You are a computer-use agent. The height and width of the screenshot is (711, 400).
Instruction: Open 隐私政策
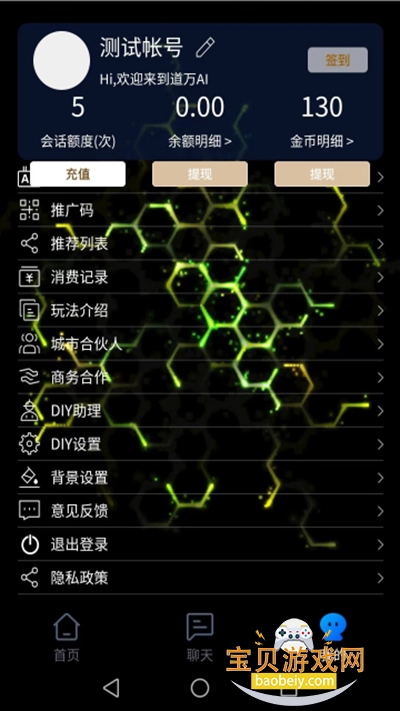tap(200, 578)
